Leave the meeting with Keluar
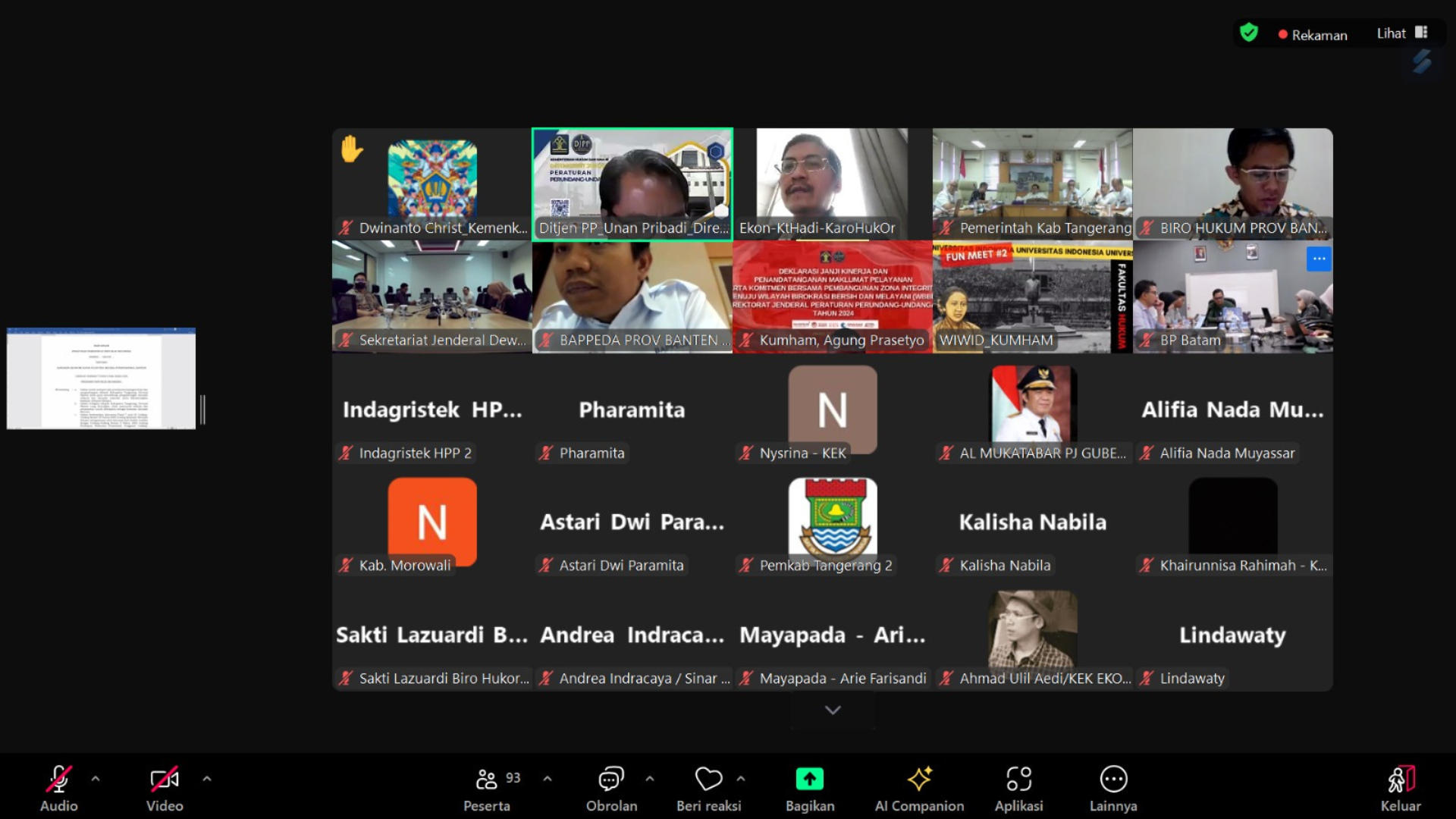Image resolution: width=1456 pixels, height=819 pixels. (1400, 788)
